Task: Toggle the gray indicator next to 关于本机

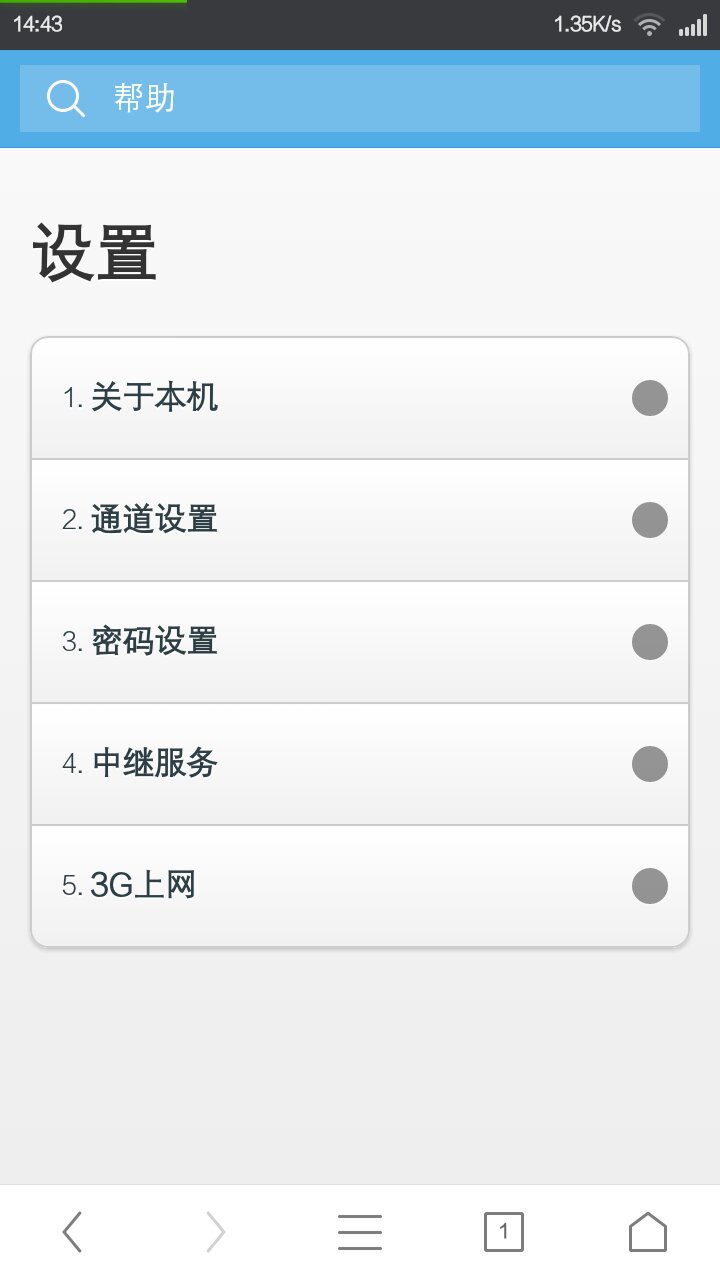Action: [649, 397]
